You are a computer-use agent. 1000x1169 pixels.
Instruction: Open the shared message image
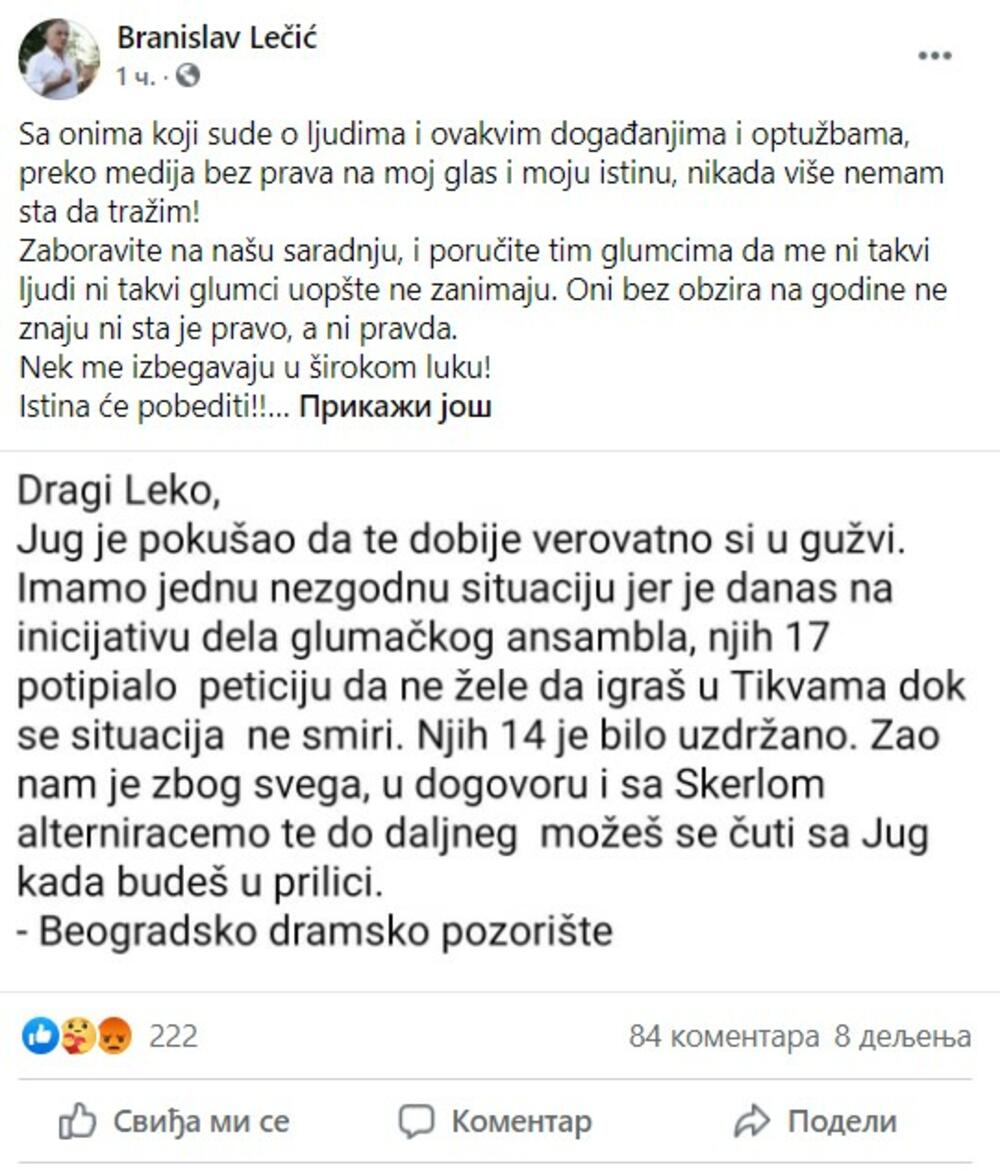(500, 720)
